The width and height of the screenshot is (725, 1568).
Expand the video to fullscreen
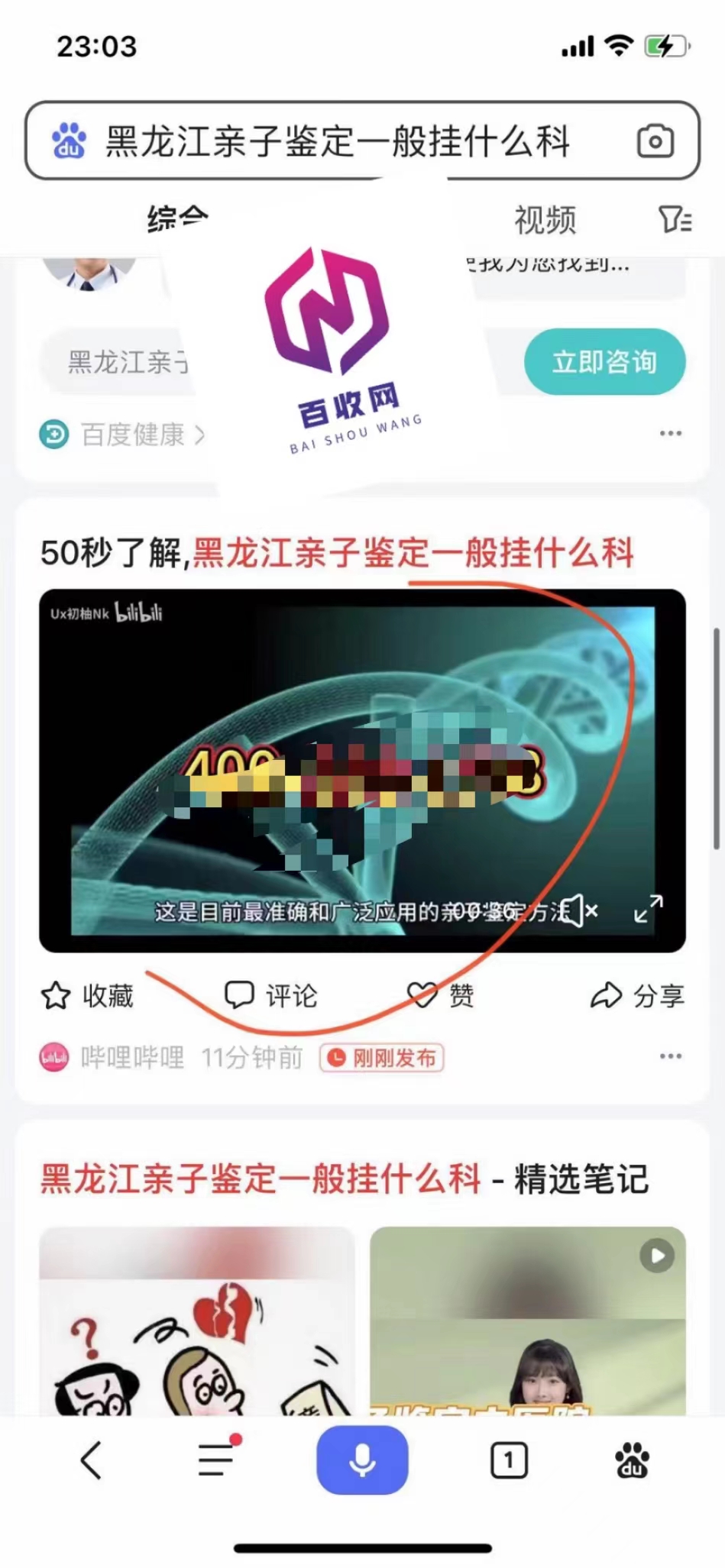[649, 909]
